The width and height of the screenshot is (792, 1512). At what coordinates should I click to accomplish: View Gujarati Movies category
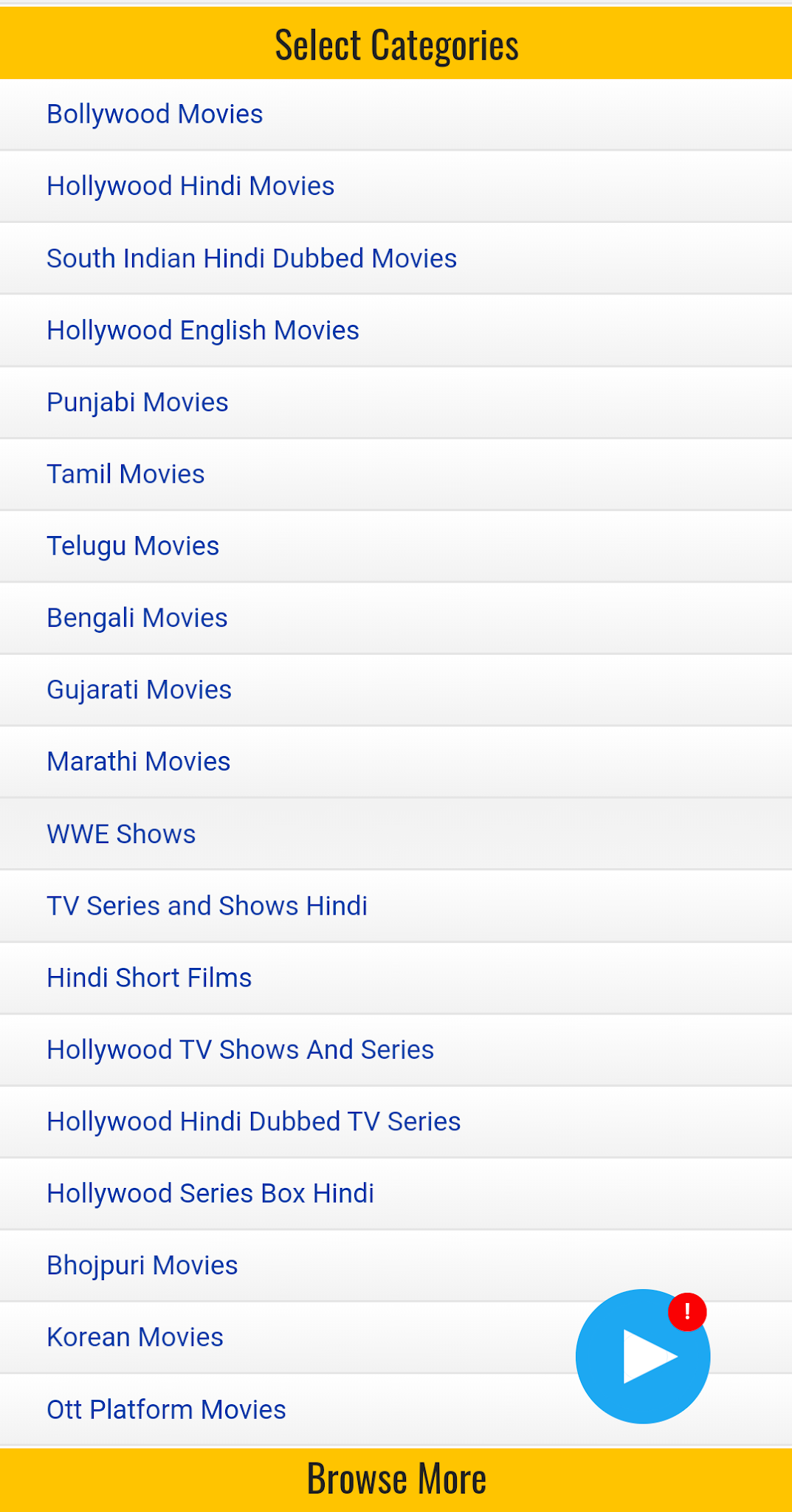click(139, 690)
